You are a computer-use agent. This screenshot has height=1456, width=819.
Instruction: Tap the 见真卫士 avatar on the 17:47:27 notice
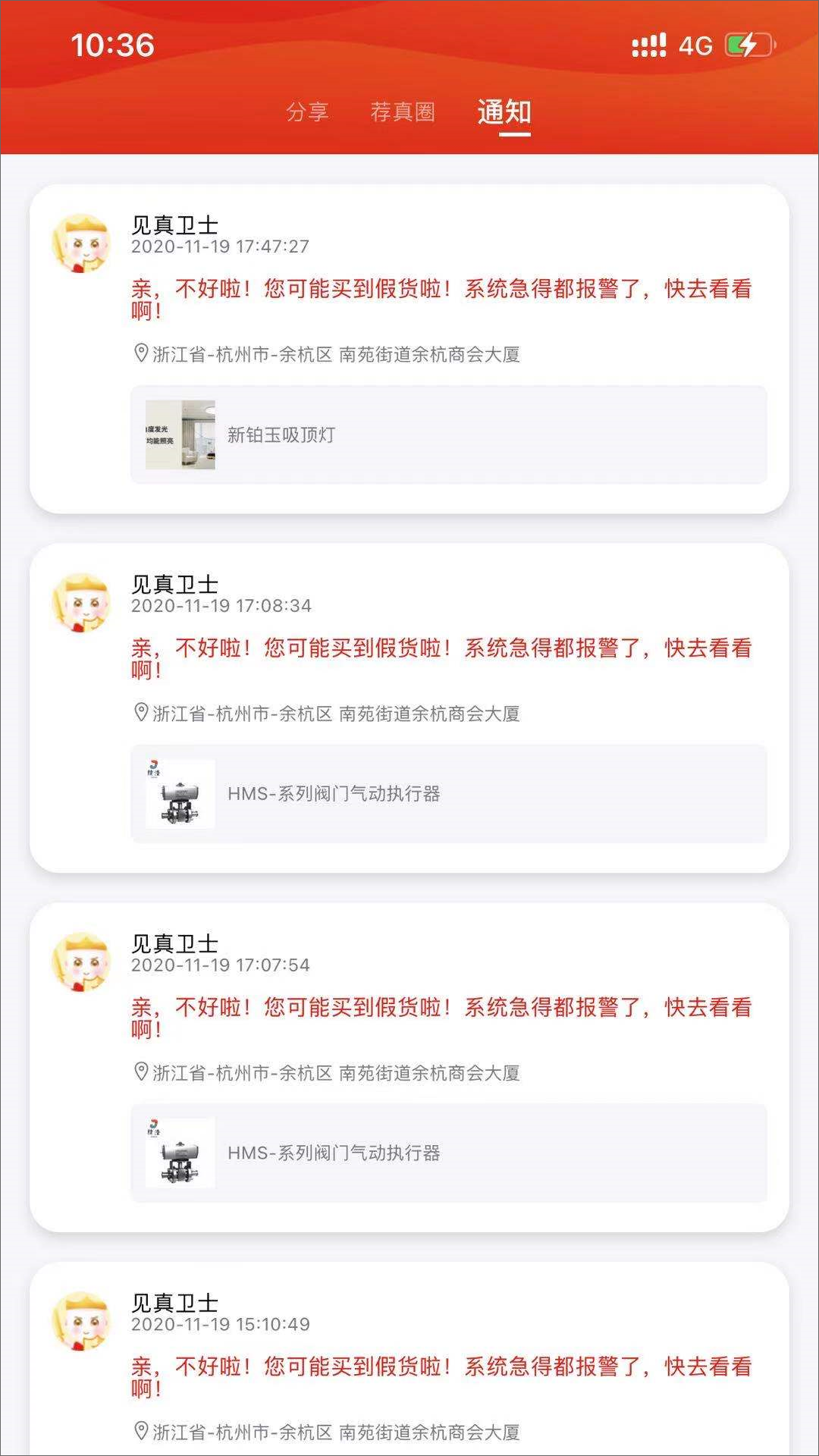(81, 243)
